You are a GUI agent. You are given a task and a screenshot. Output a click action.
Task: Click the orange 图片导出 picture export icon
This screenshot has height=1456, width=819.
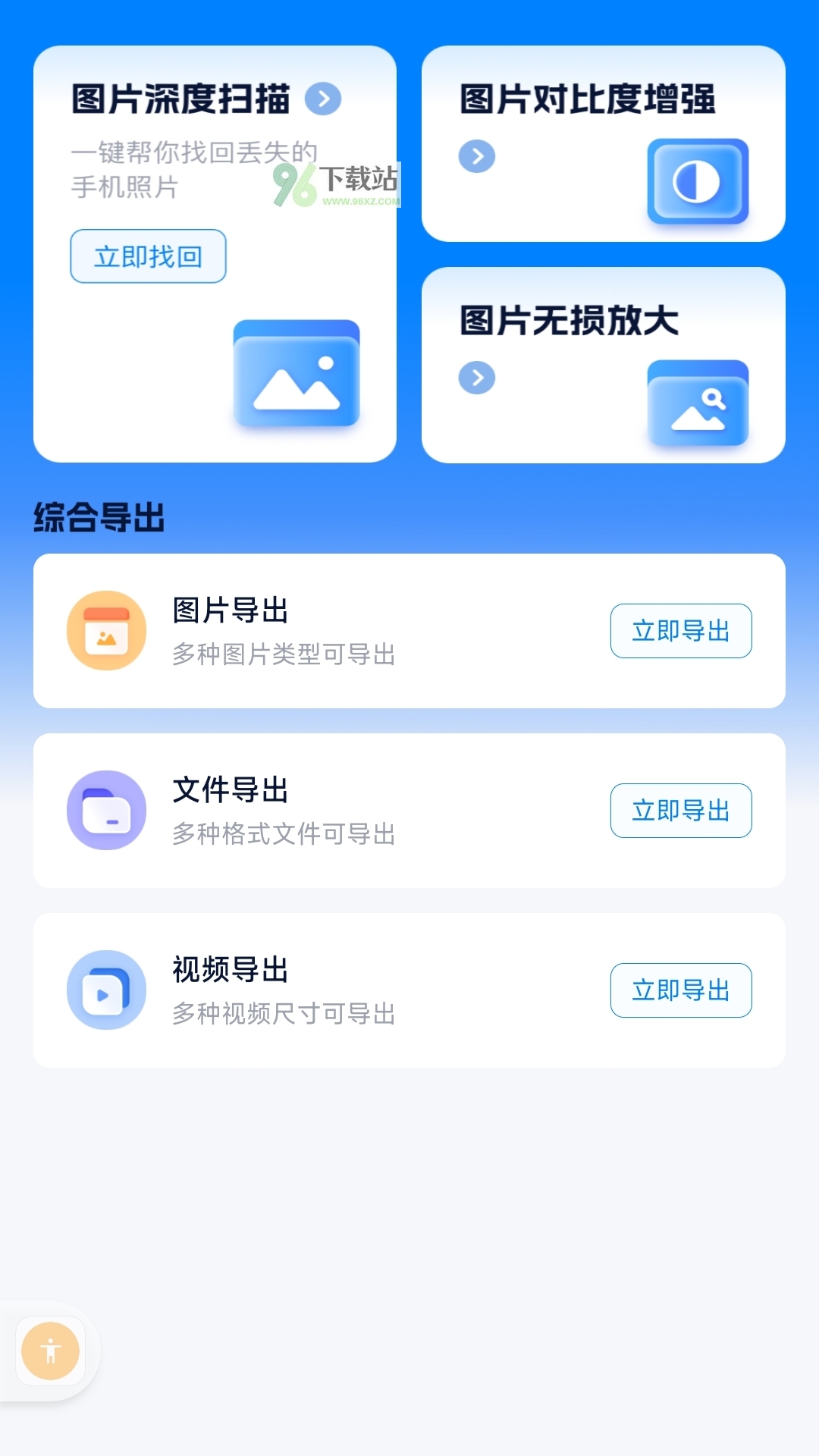pos(106,630)
